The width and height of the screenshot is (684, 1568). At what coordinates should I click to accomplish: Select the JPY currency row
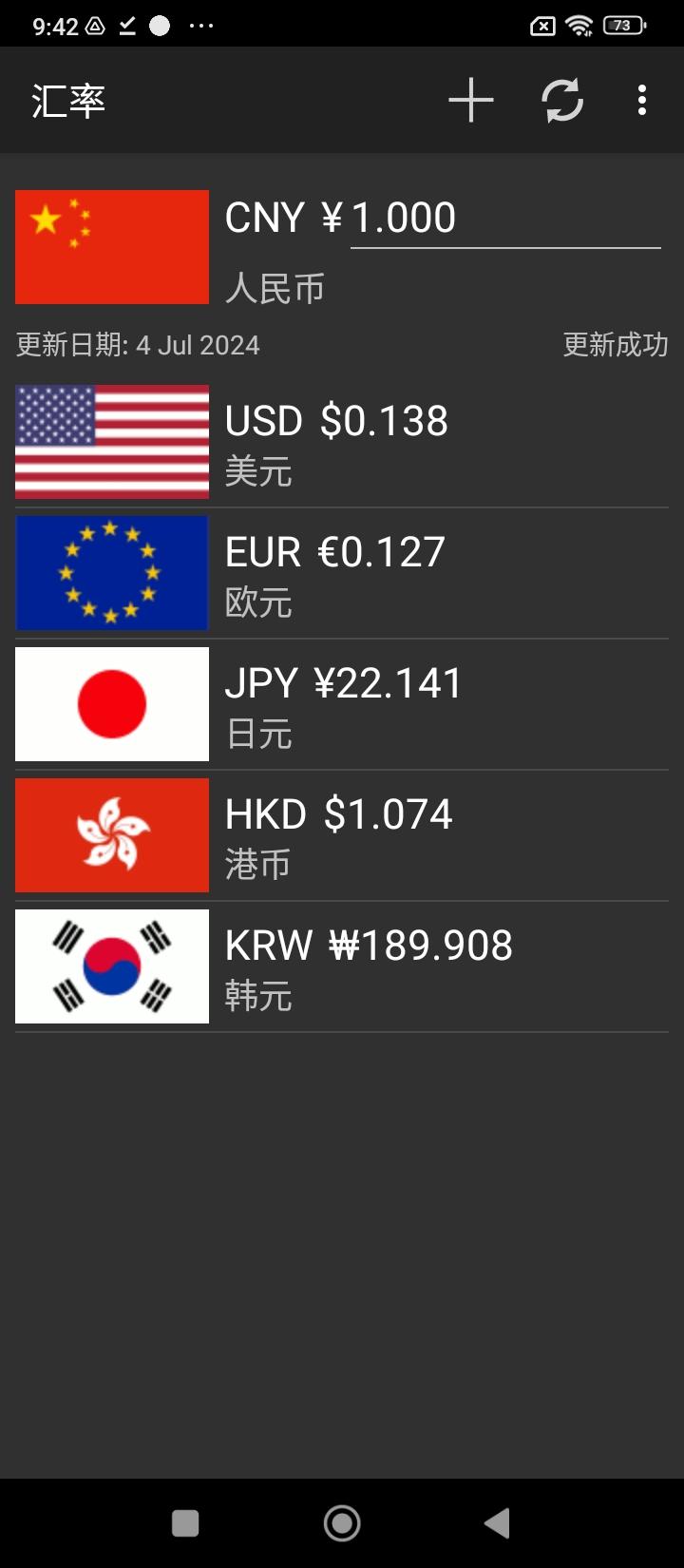(380, 704)
